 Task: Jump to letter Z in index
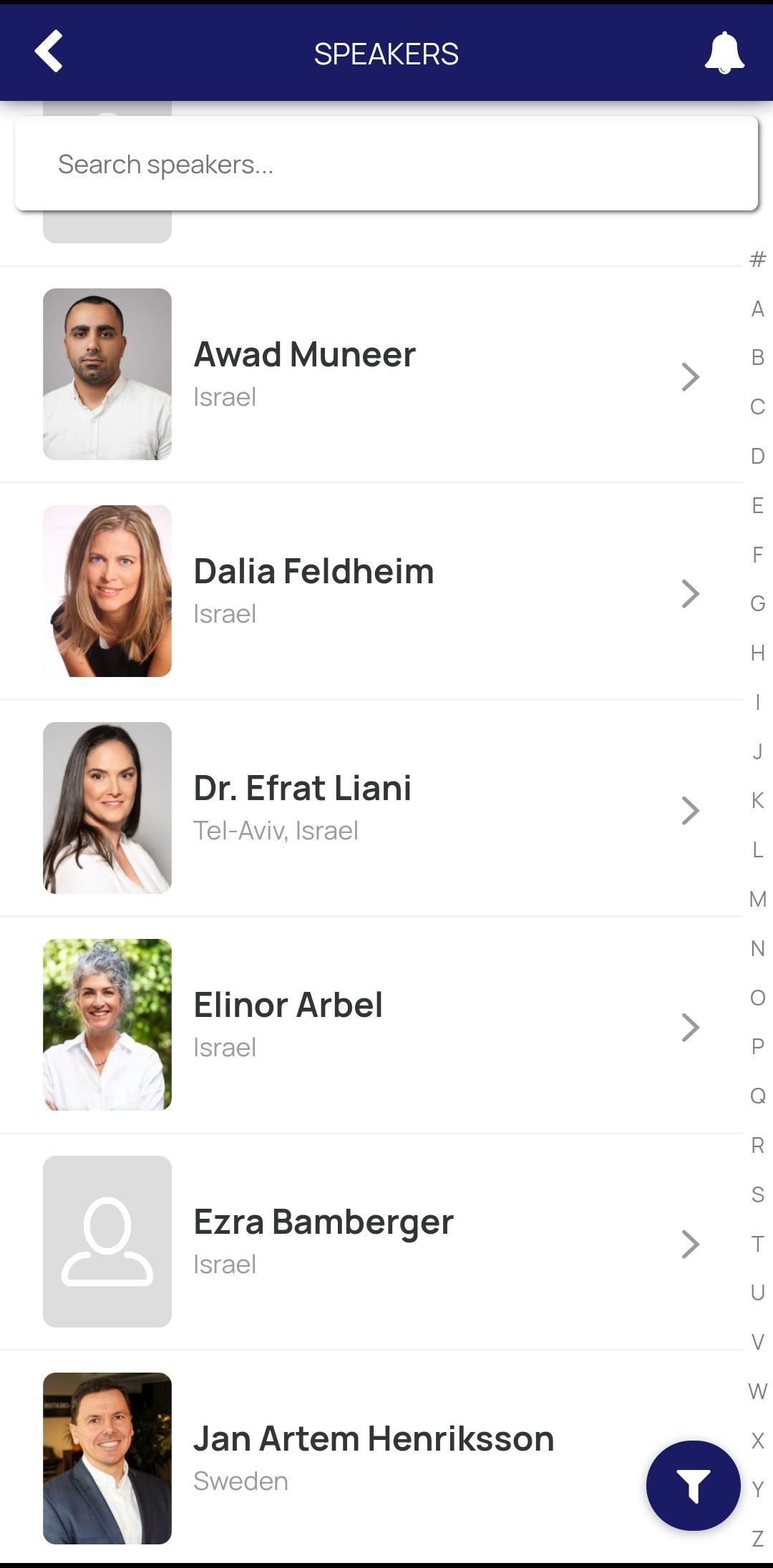coord(757,1538)
